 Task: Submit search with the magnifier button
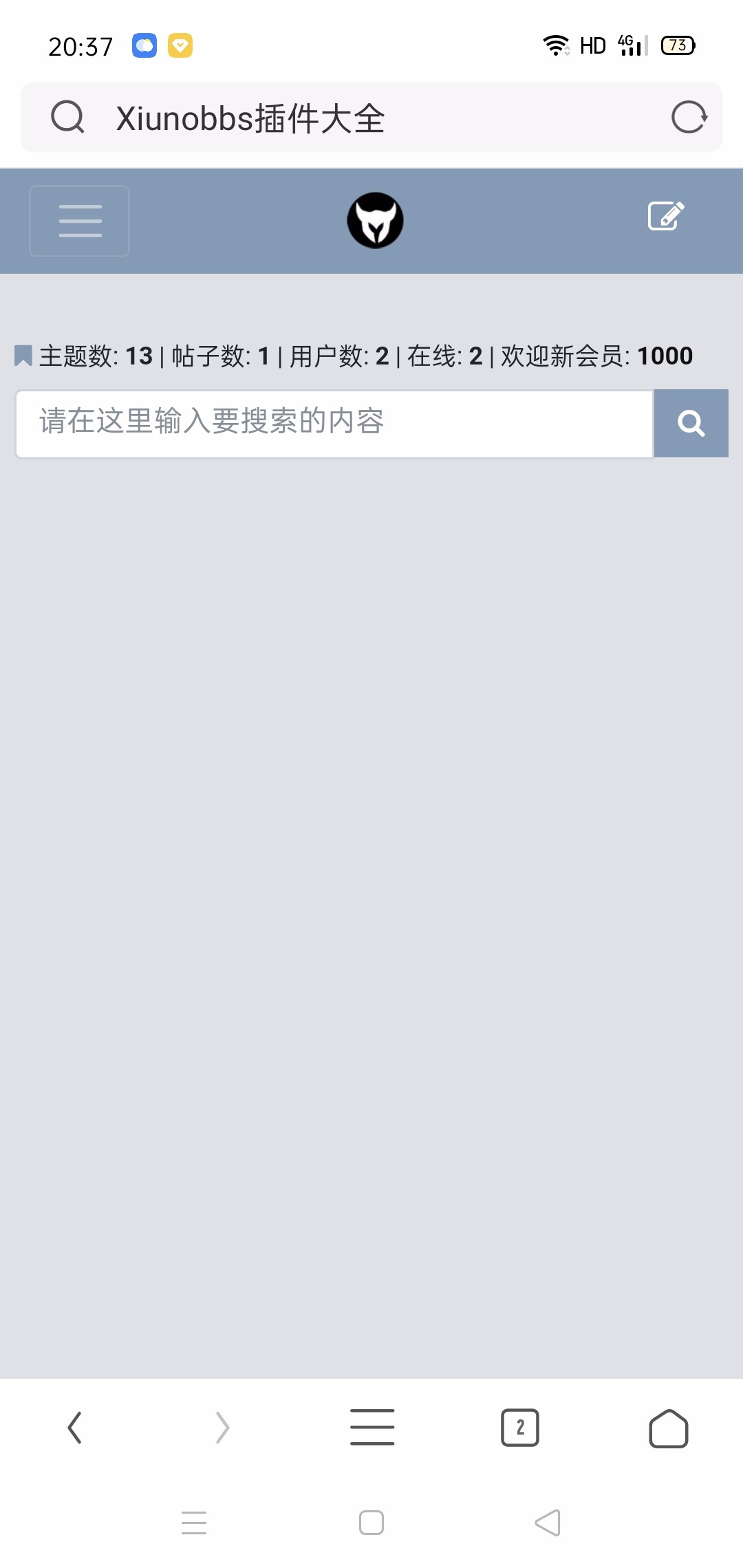coord(691,424)
